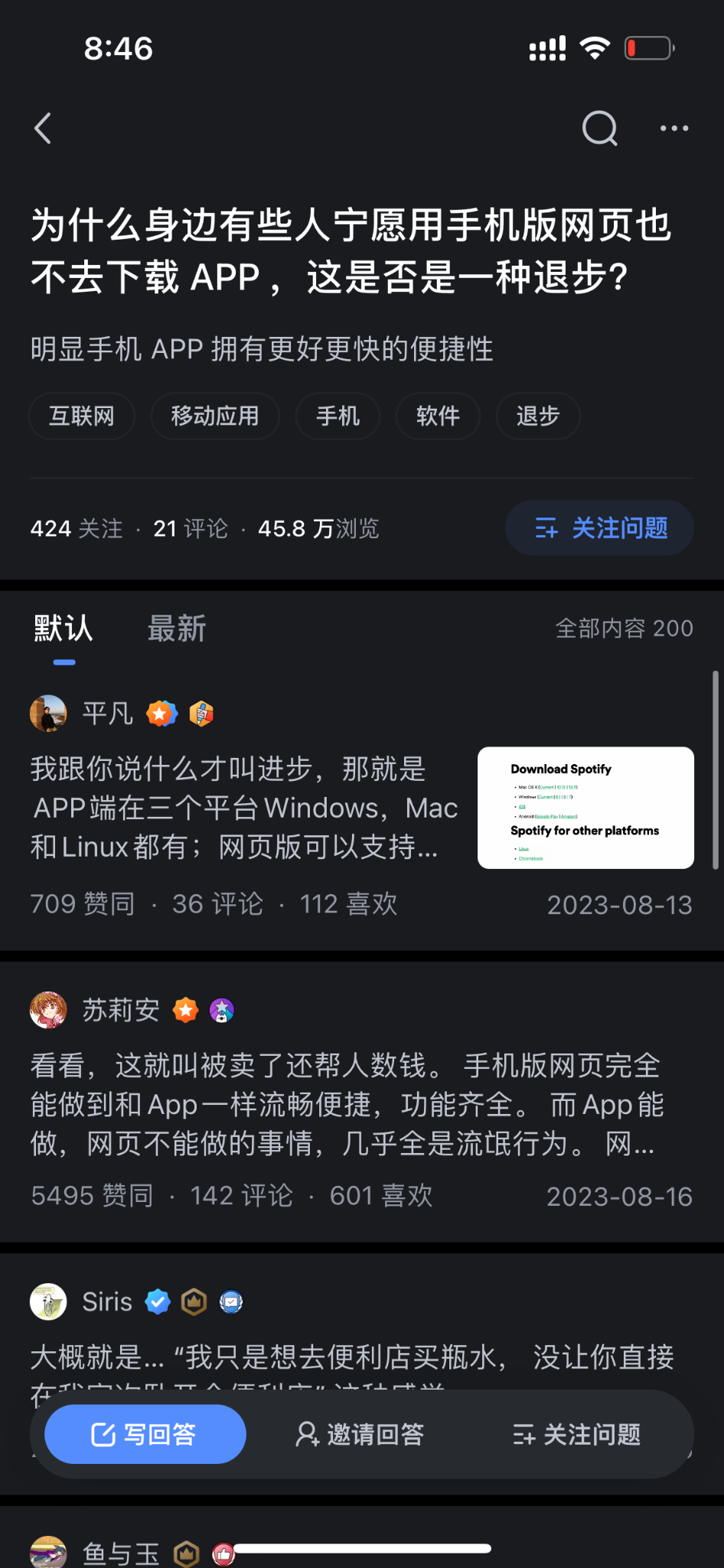Click 平凡's profile avatar
The height and width of the screenshot is (1568, 724).
tap(48, 713)
